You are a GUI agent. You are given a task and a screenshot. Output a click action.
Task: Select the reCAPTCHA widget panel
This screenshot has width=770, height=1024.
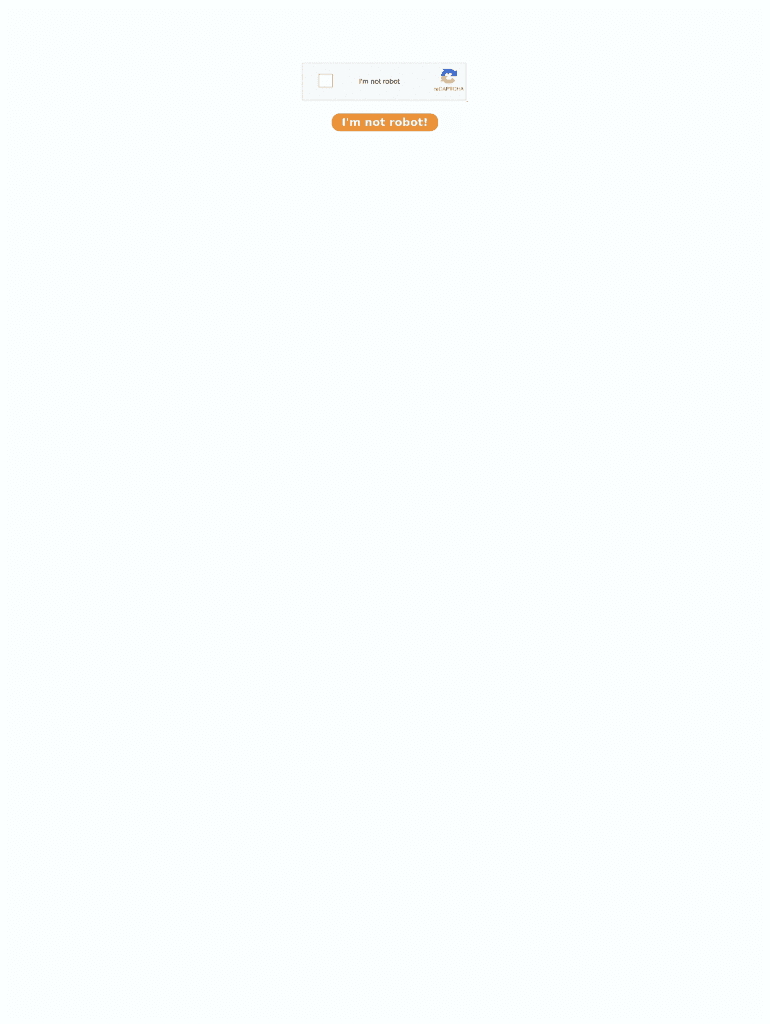(384, 81)
